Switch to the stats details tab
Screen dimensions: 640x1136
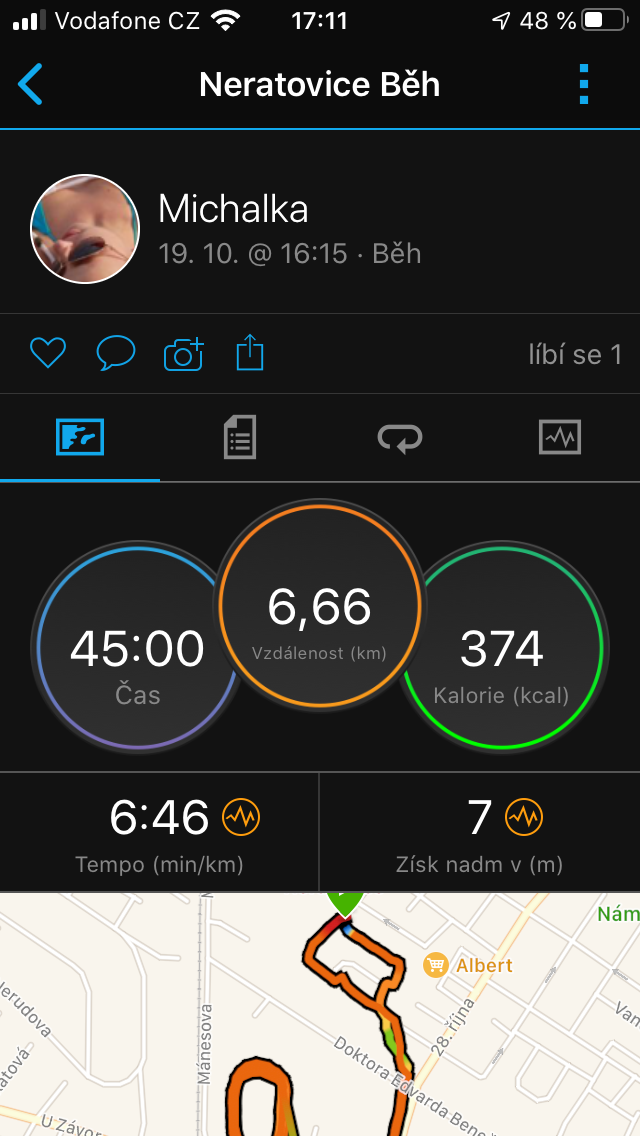coord(240,438)
